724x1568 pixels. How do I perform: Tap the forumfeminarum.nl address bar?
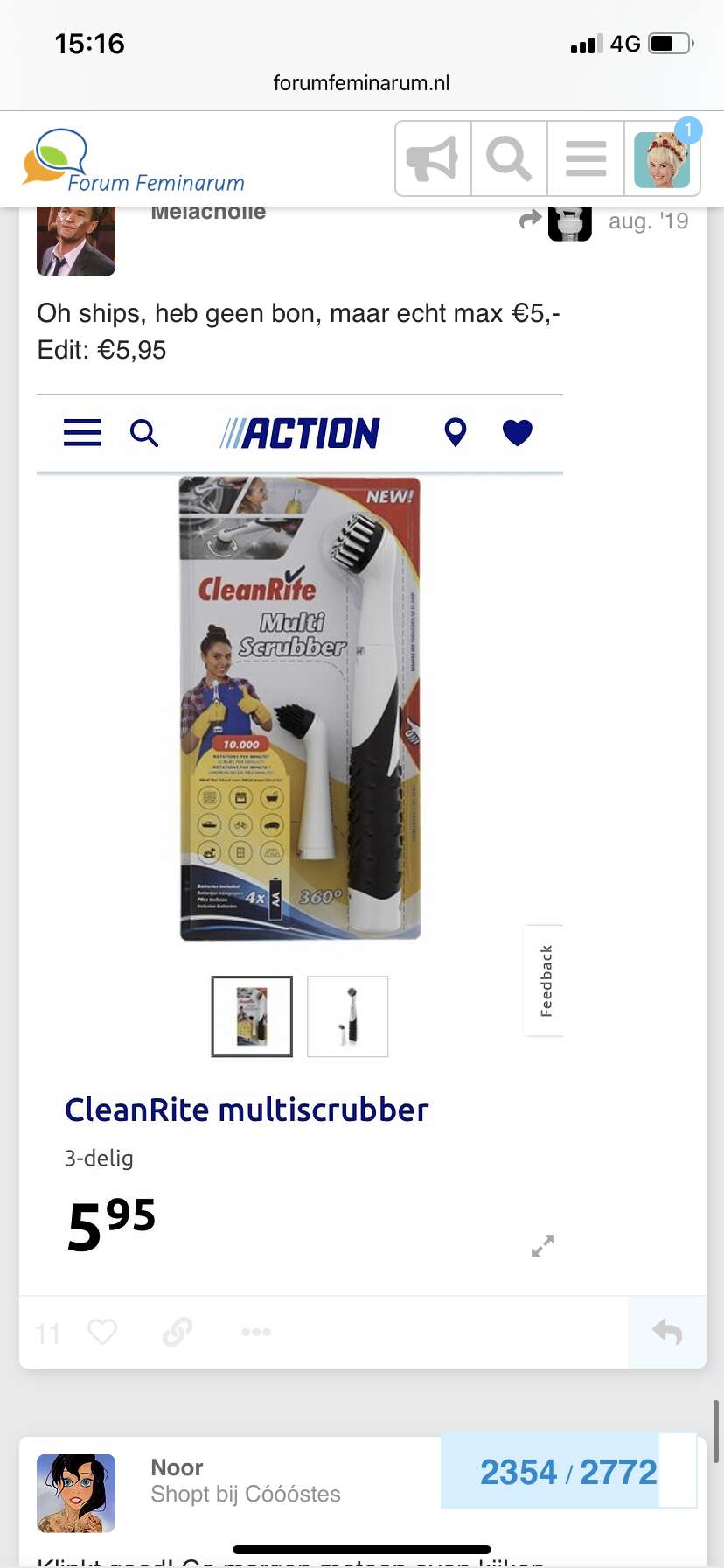(x=362, y=83)
